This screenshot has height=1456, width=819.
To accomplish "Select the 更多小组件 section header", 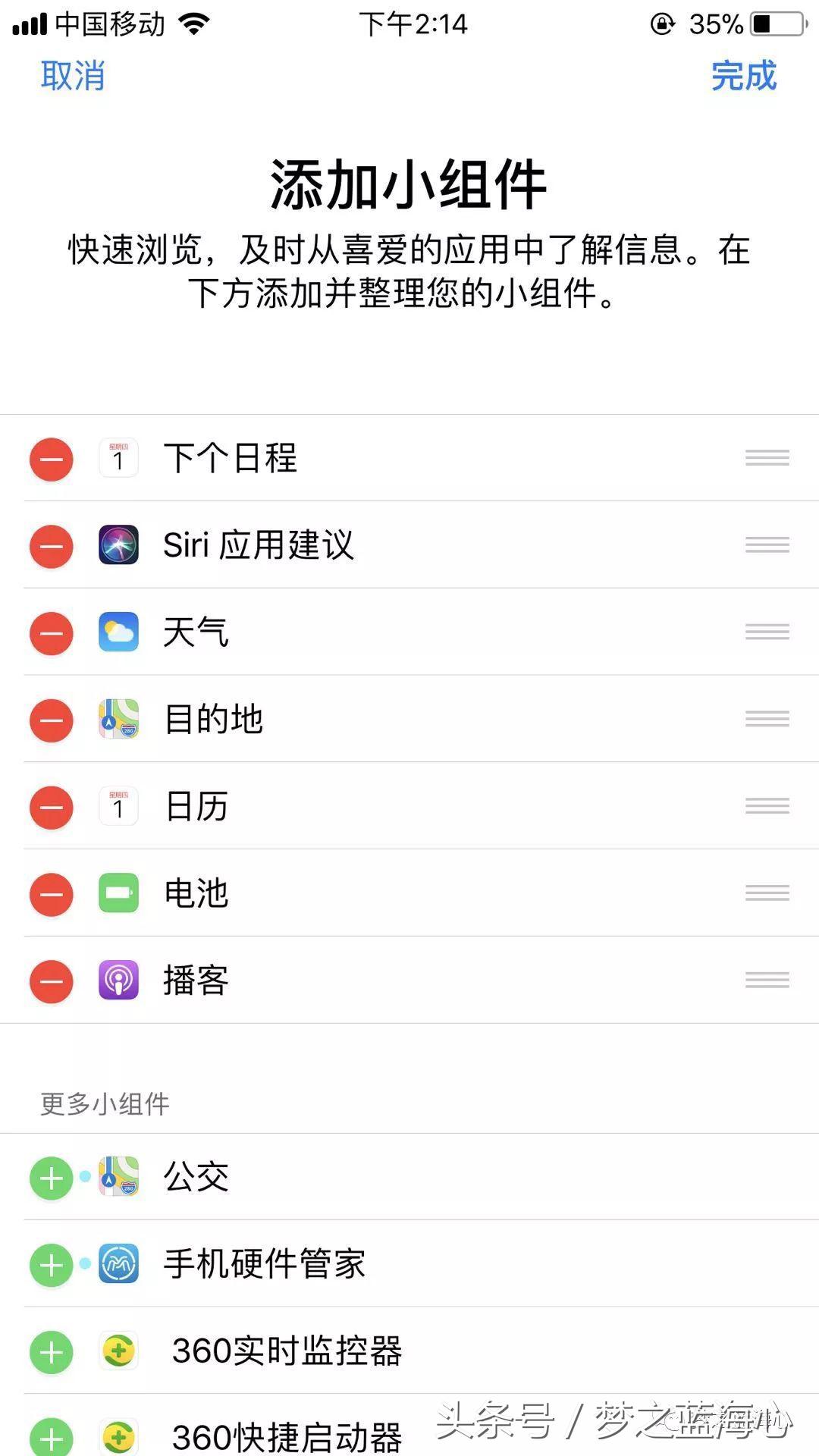I will point(104,1104).
